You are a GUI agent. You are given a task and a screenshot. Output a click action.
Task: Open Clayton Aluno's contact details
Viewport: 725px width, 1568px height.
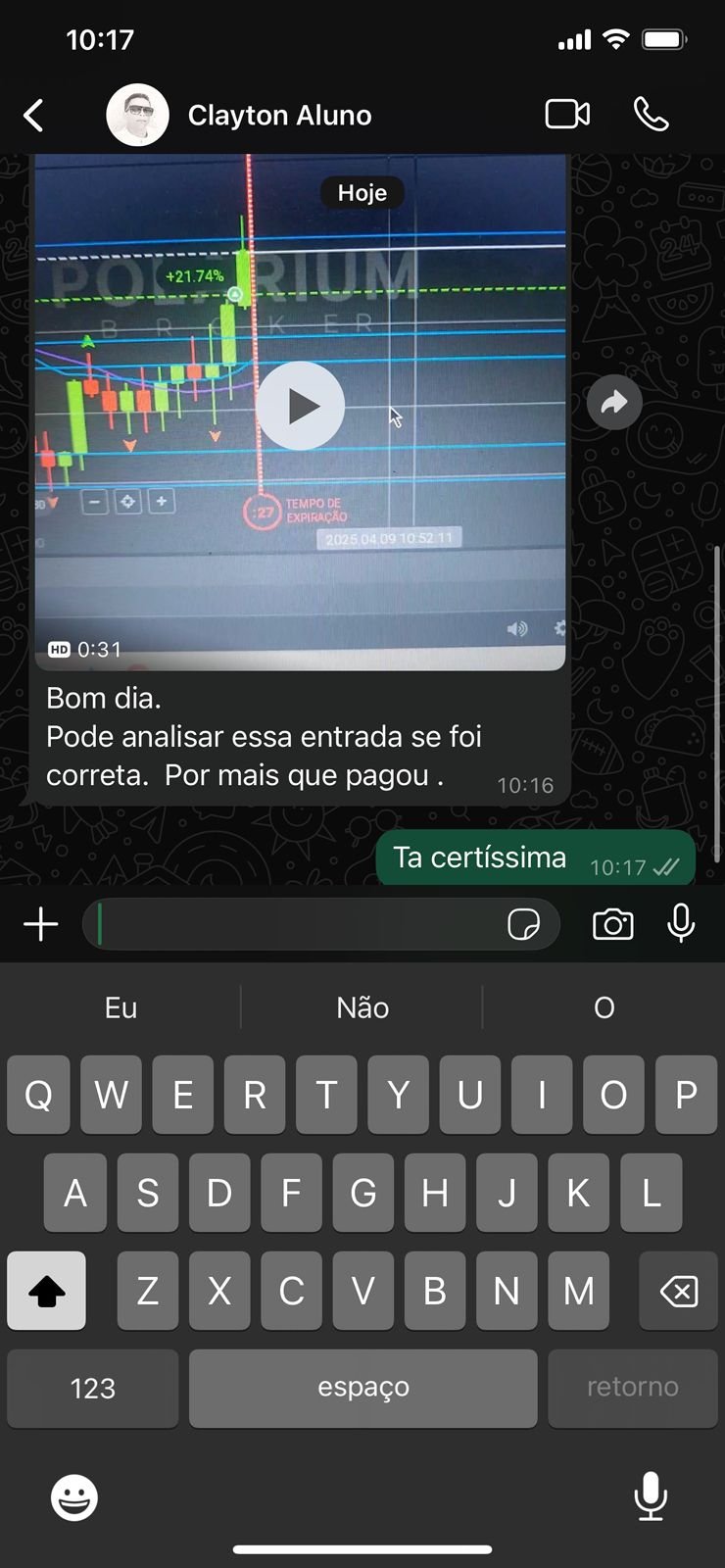pos(279,114)
